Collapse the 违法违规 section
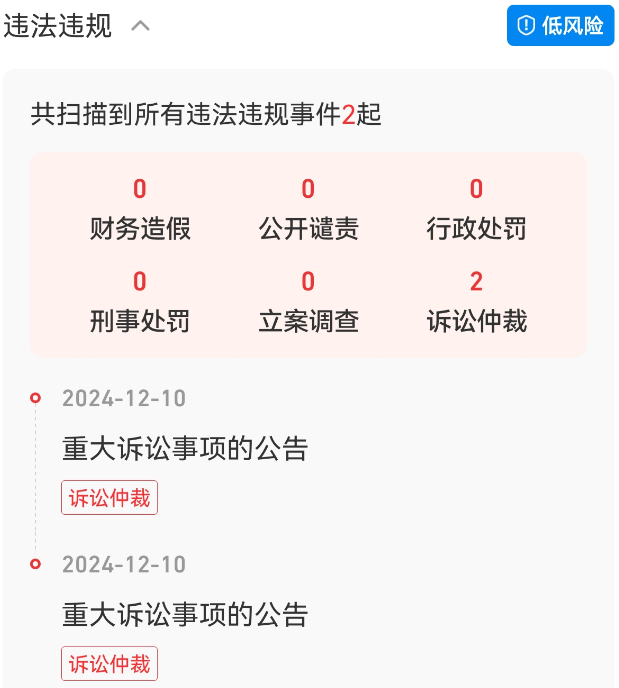619x688 pixels. coord(141,26)
